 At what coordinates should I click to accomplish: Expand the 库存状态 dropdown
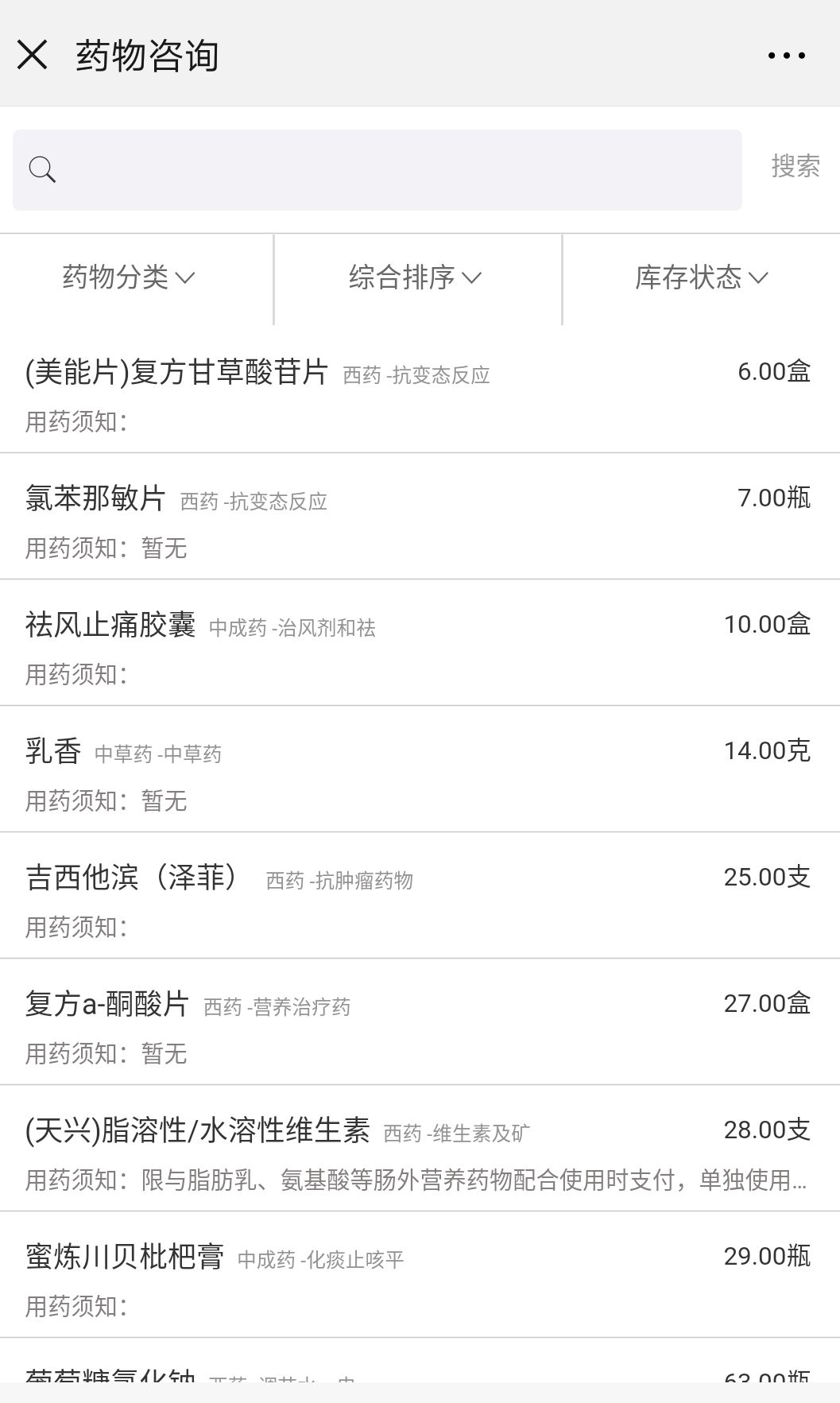tap(701, 277)
